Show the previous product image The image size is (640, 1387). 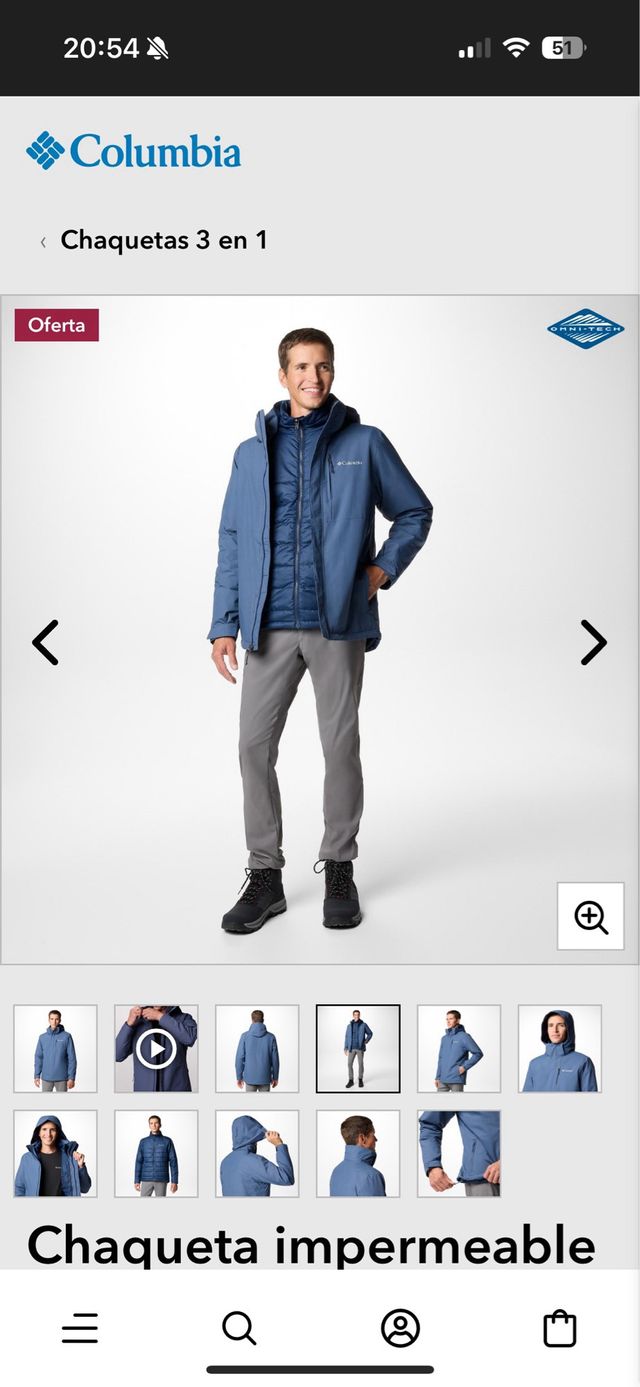click(45, 643)
